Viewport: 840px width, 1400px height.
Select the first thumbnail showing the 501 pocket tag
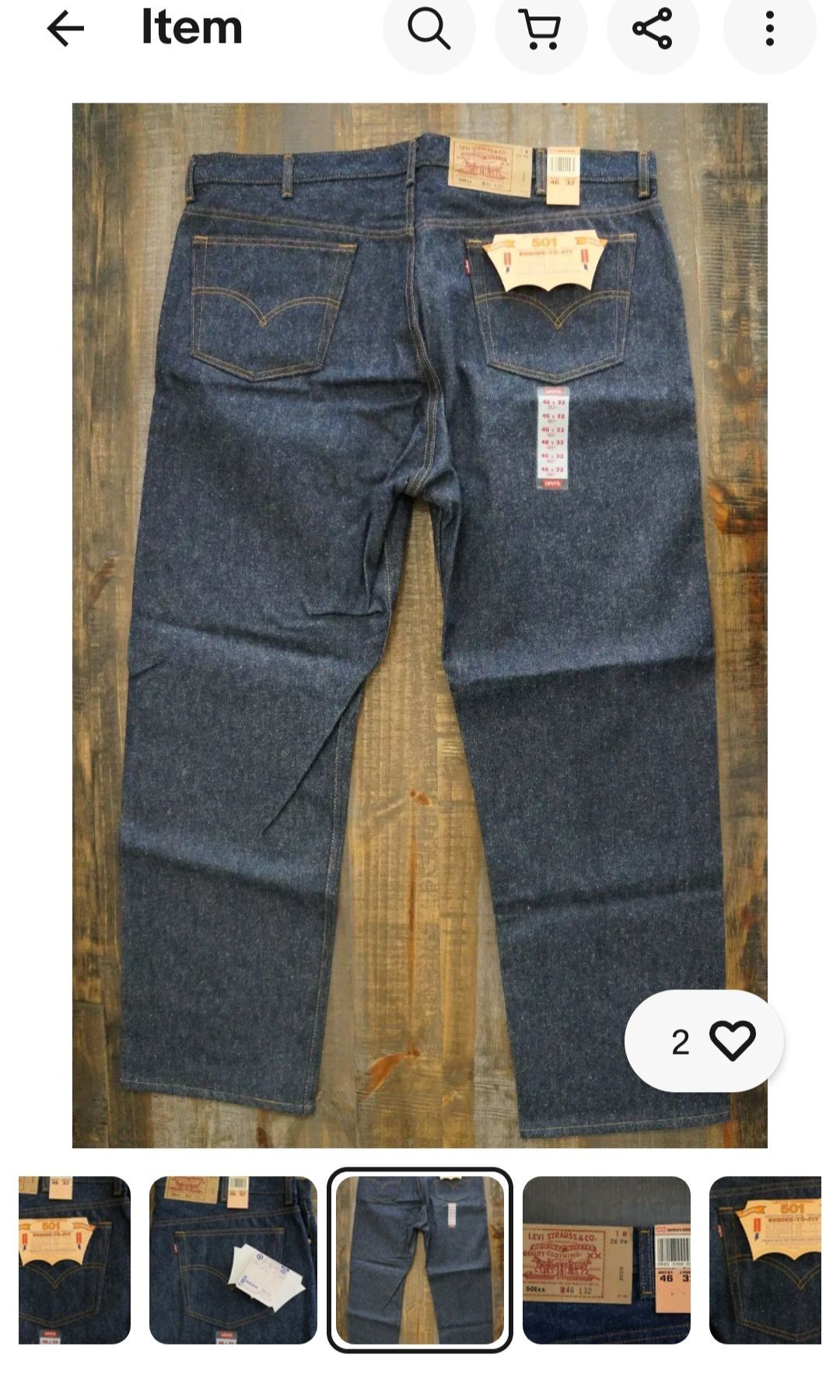(75, 1260)
